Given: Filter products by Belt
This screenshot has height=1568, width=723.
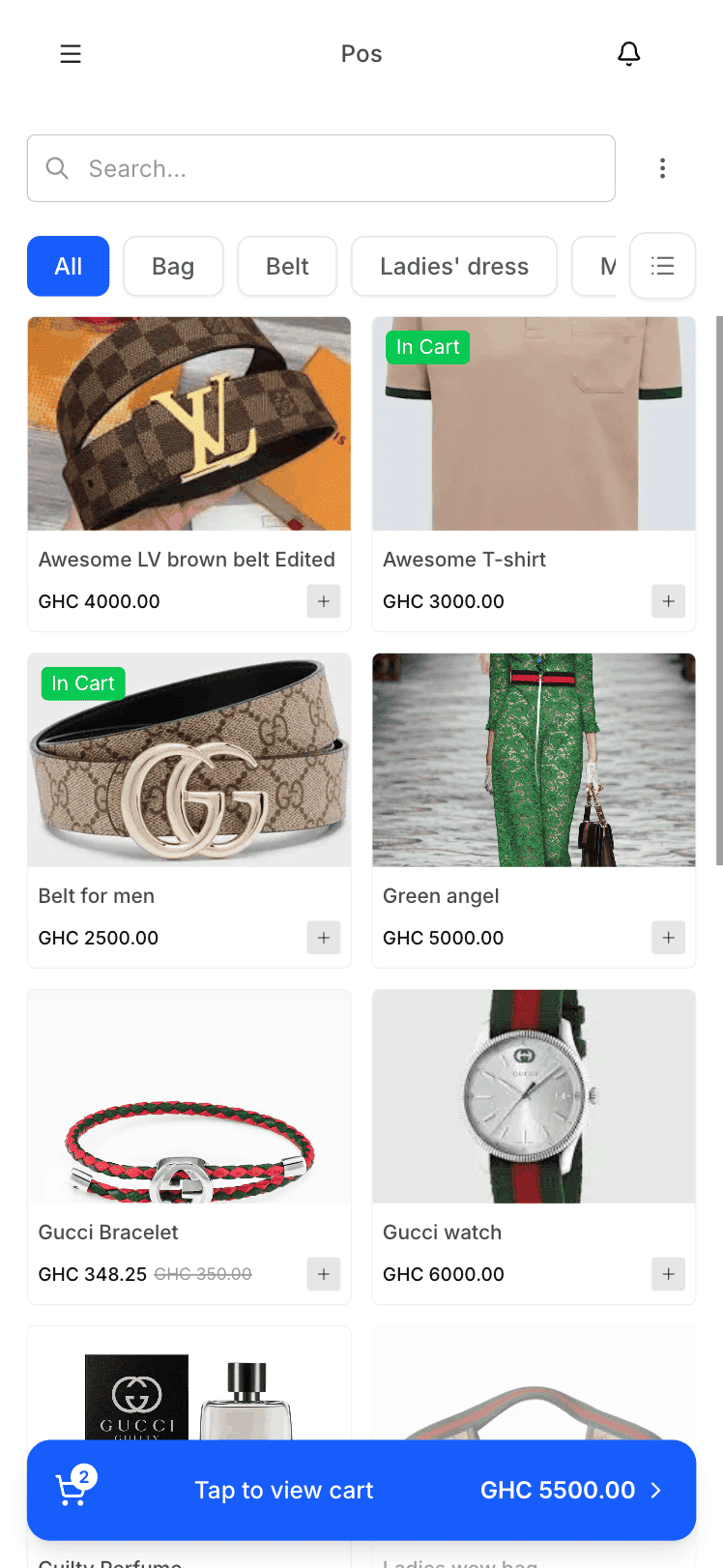Looking at the screenshot, I should 287,266.
